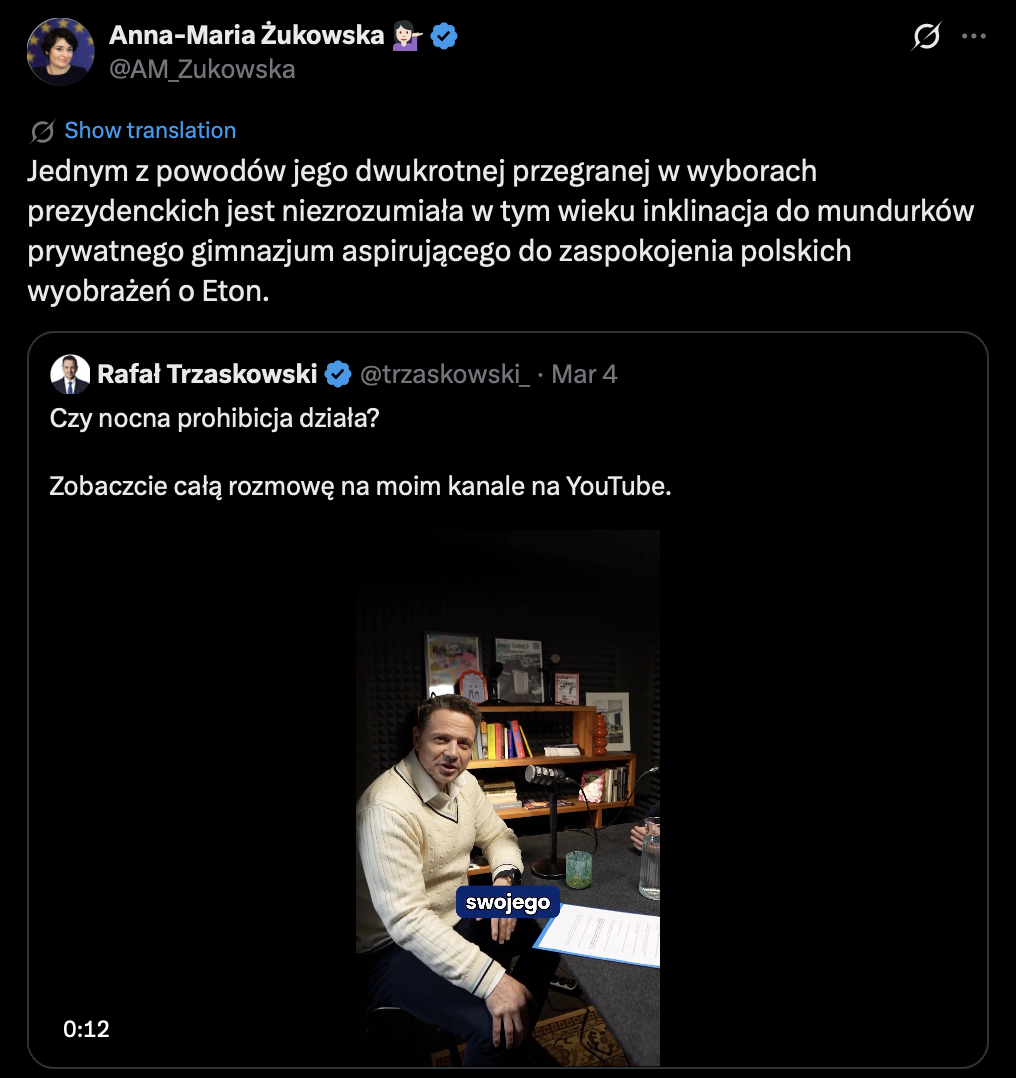The width and height of the screenshot is (1016, 1078).
Task: Open Anna-Maria Żukowska's profile picture
Action: 60,52
